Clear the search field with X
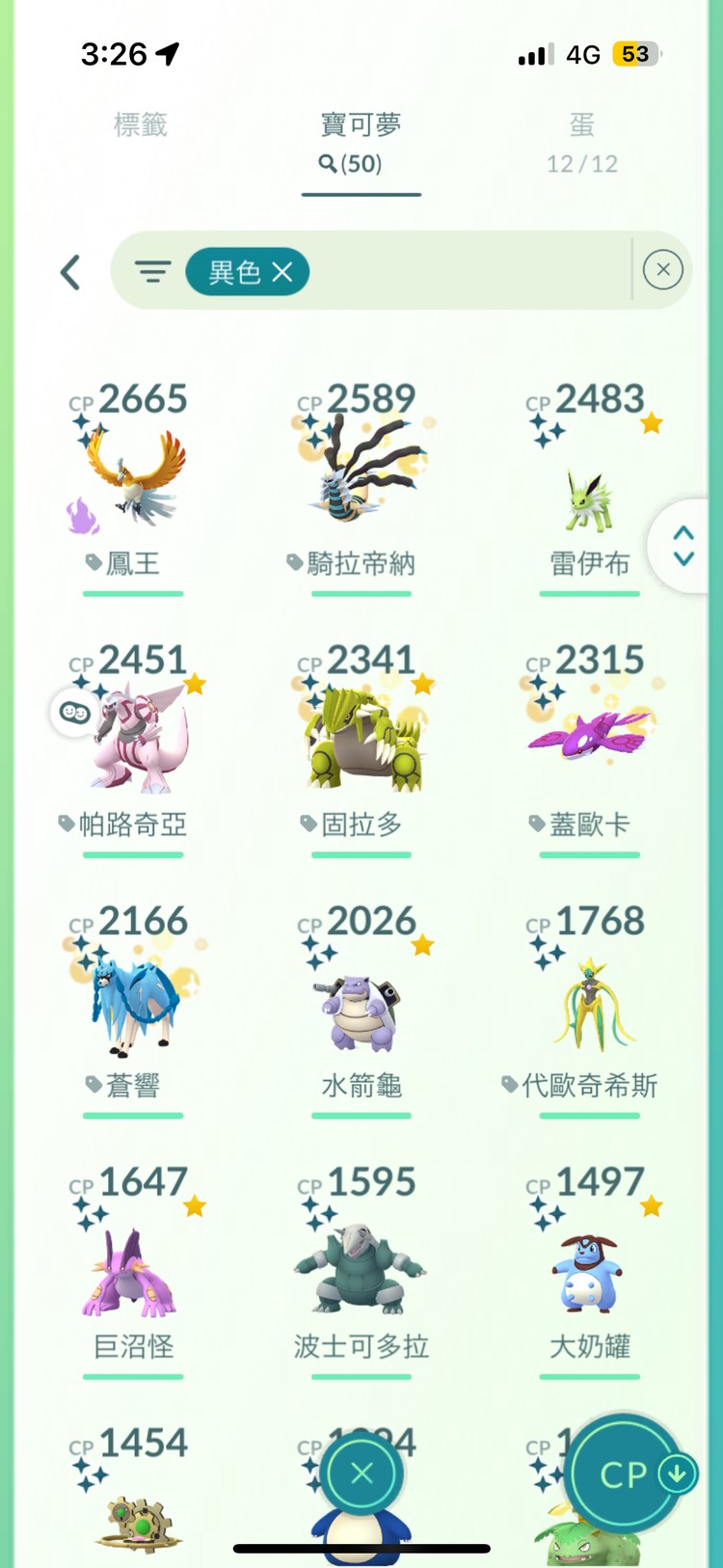This screenshot has height=1568, width=723. tap(663, 270)
